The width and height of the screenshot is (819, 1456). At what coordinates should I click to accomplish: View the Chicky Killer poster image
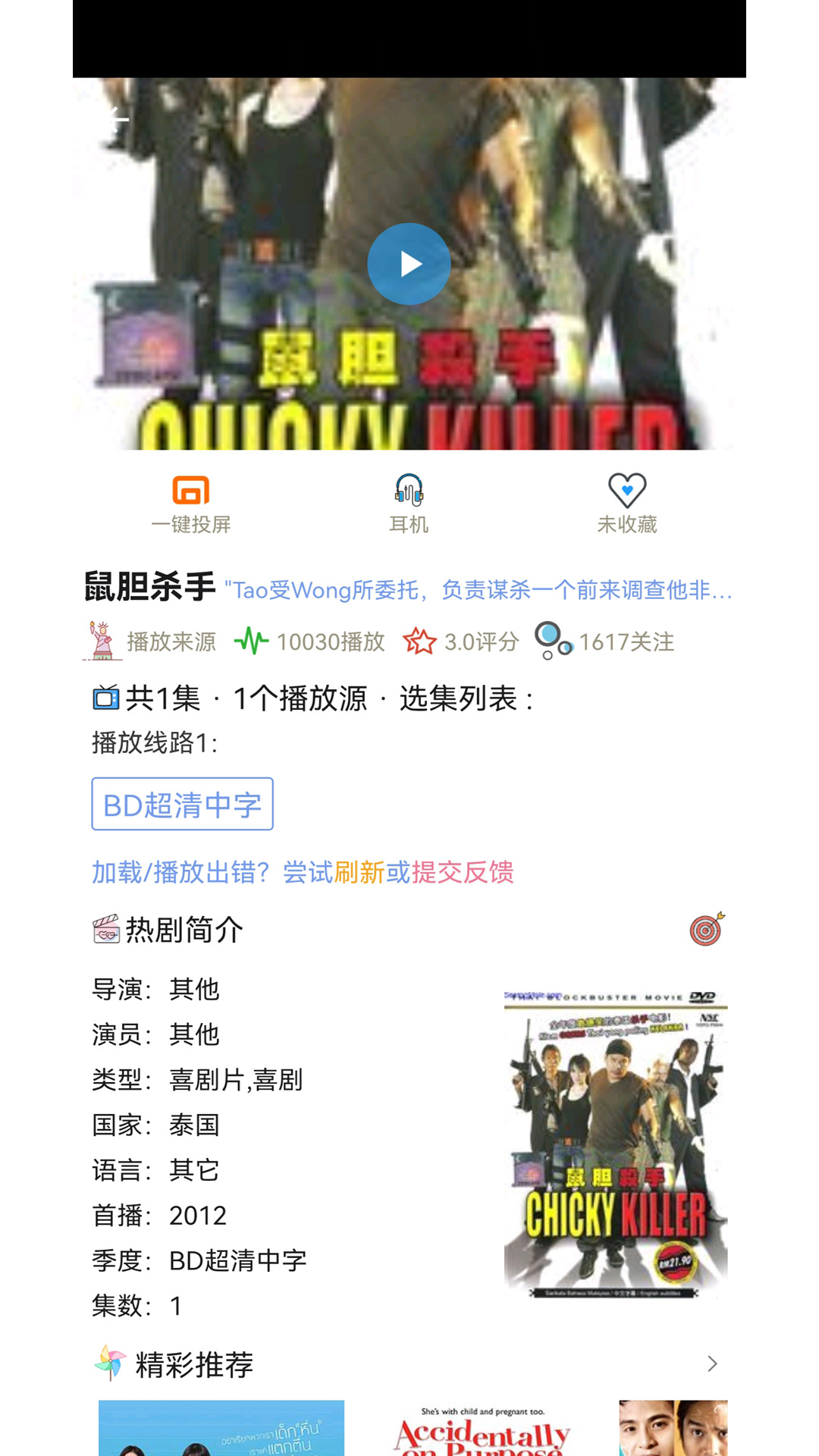(615, 1144)
